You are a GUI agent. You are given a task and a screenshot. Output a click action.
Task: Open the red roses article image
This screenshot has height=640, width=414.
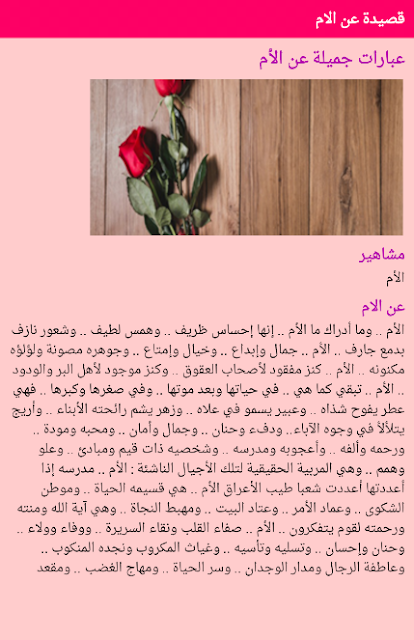click(x=247, y=157)
